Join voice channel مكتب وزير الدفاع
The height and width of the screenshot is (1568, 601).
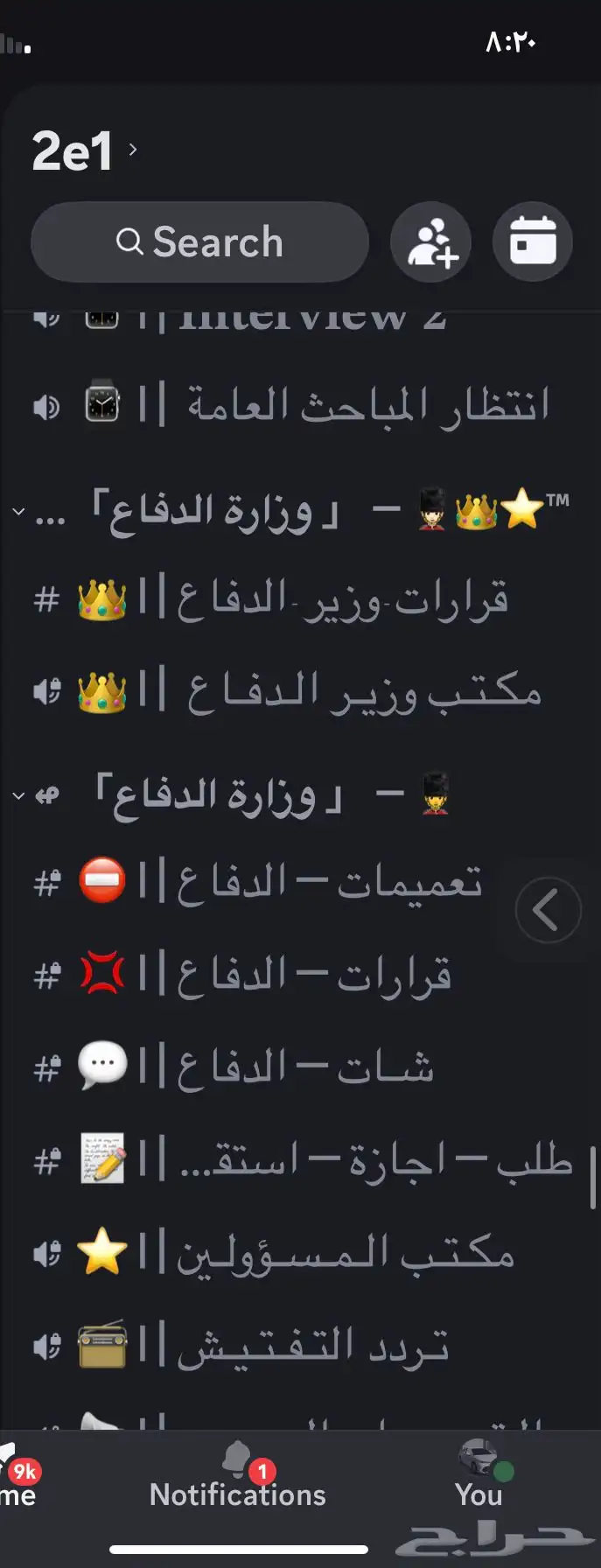coord(297,693)
